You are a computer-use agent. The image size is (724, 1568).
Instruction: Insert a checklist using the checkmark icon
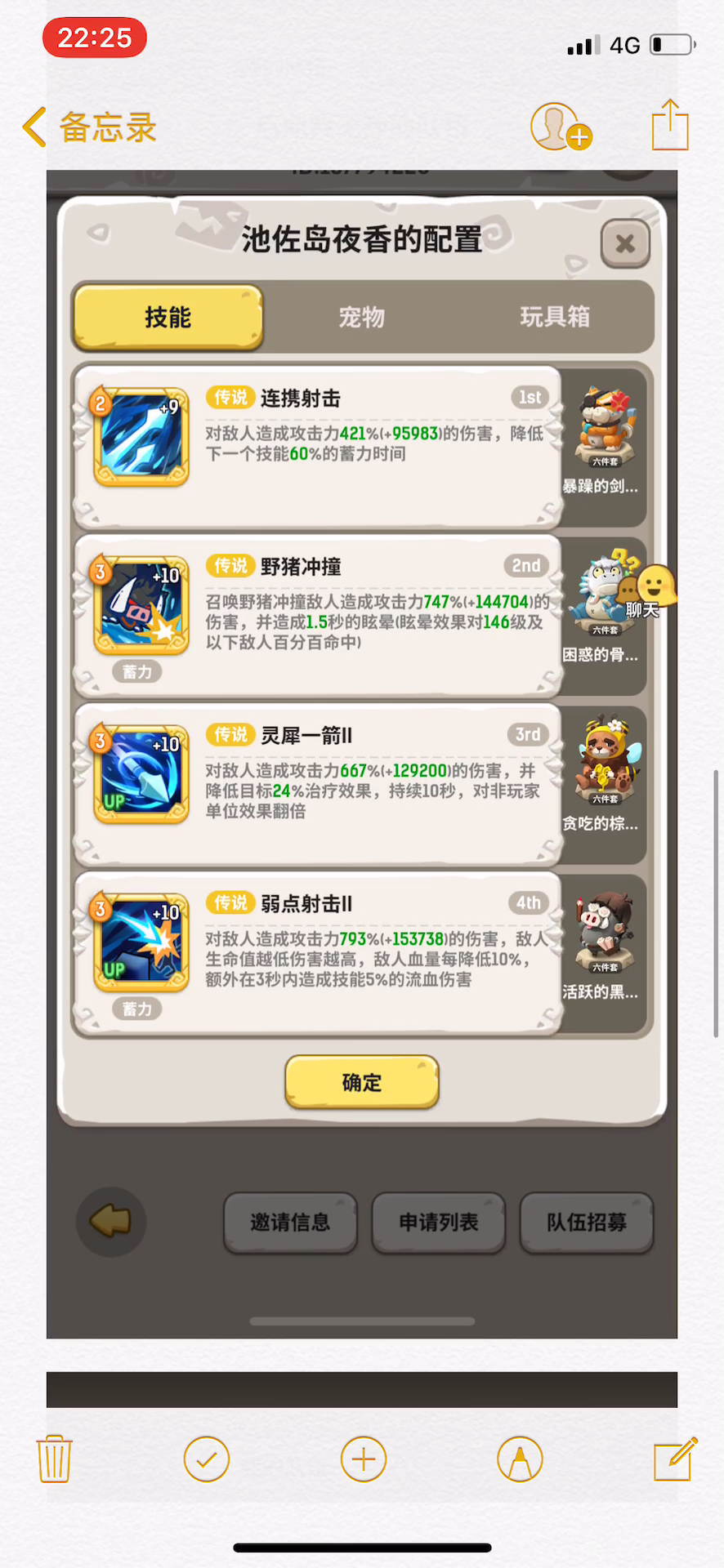(207, 1459)
